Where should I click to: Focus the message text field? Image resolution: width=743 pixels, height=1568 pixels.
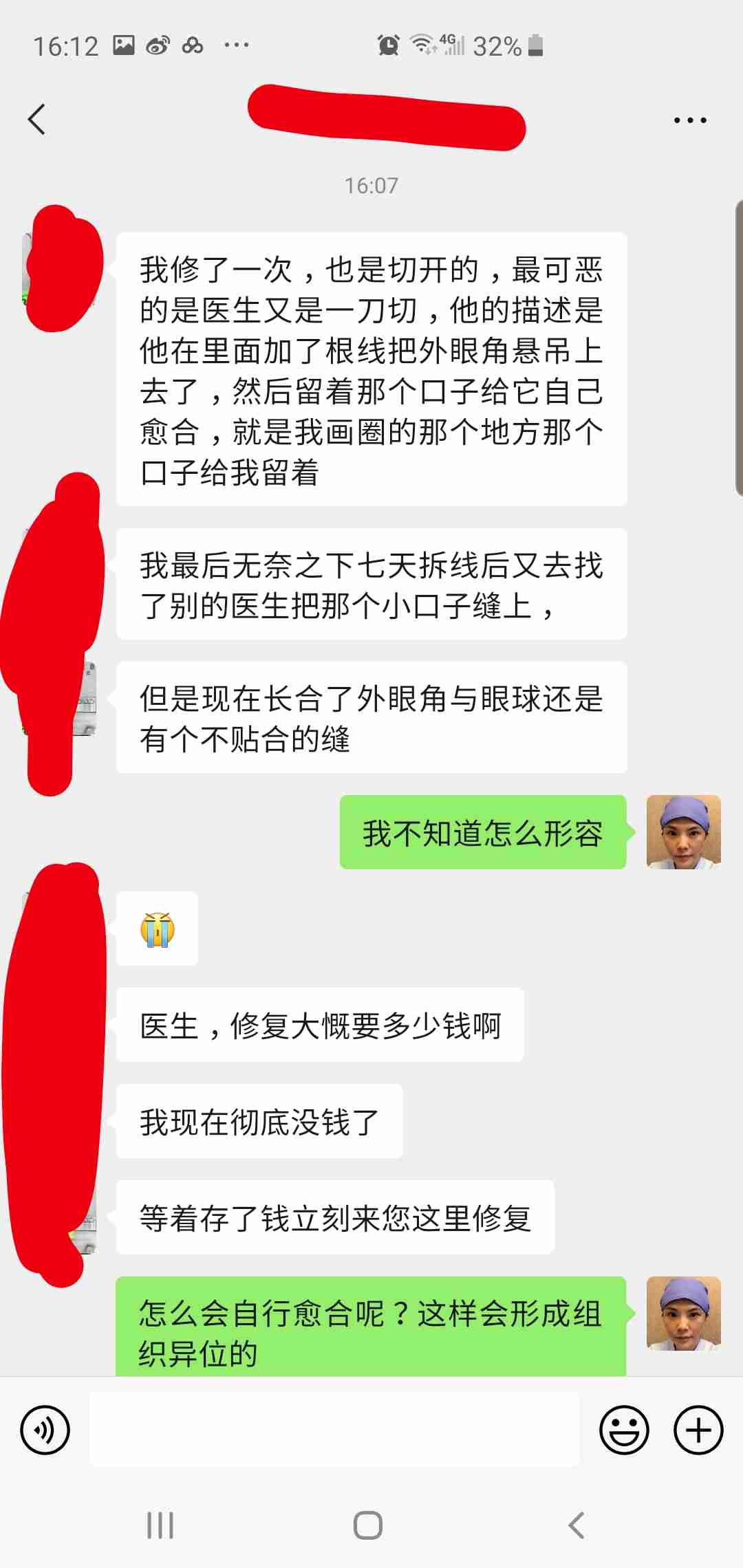334,1429
